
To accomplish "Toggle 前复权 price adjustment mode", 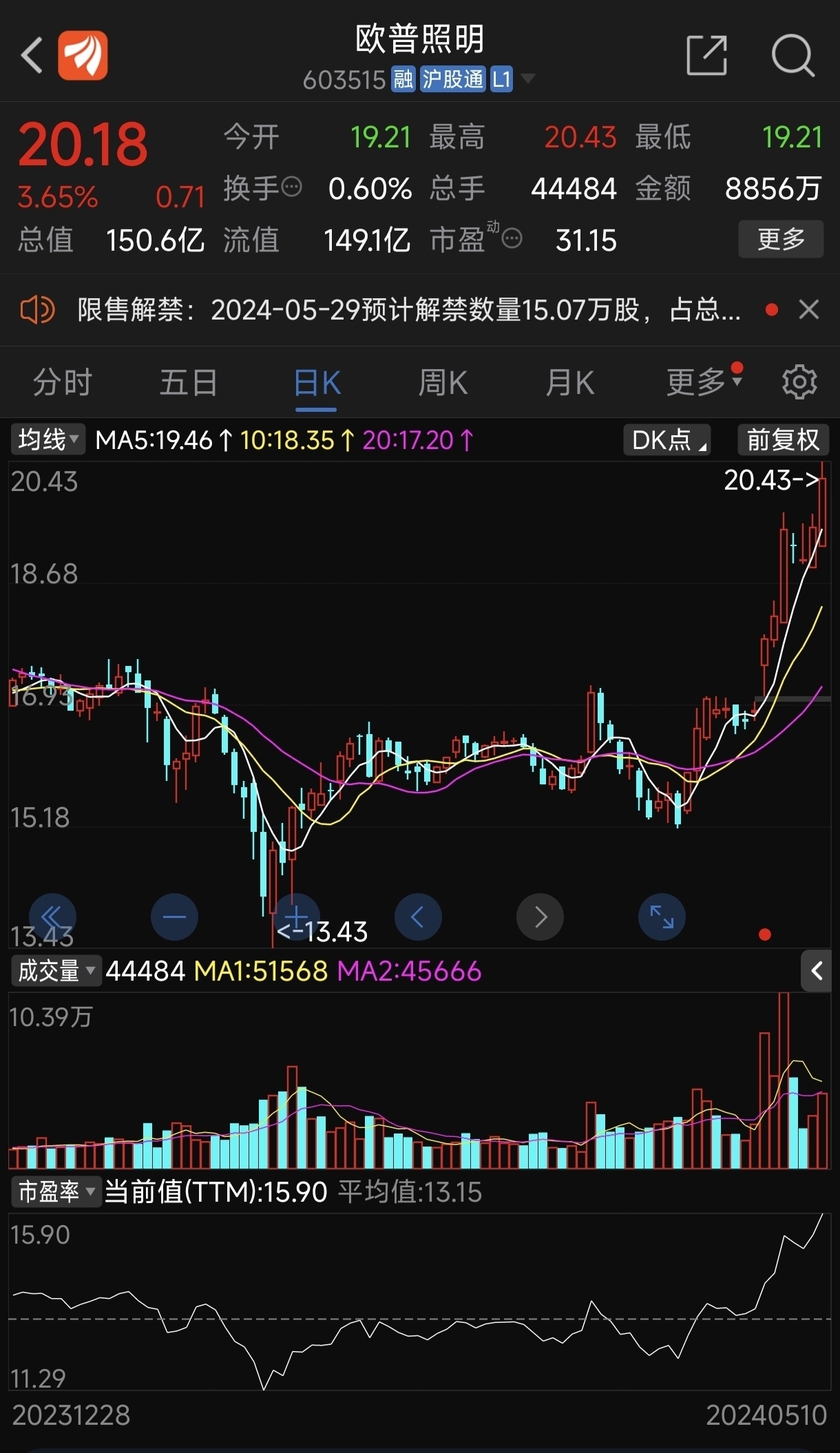I will (x=782, y=439).
